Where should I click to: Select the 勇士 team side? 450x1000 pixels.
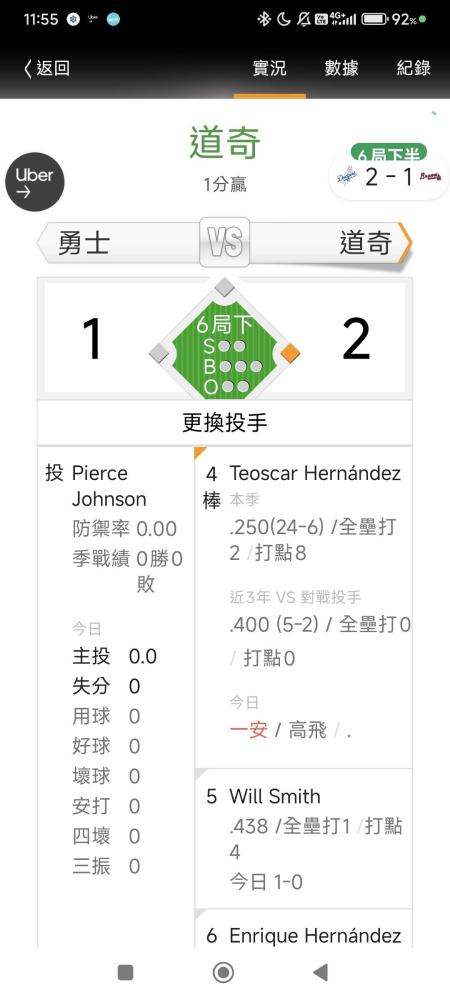click(x=118, y=243)
